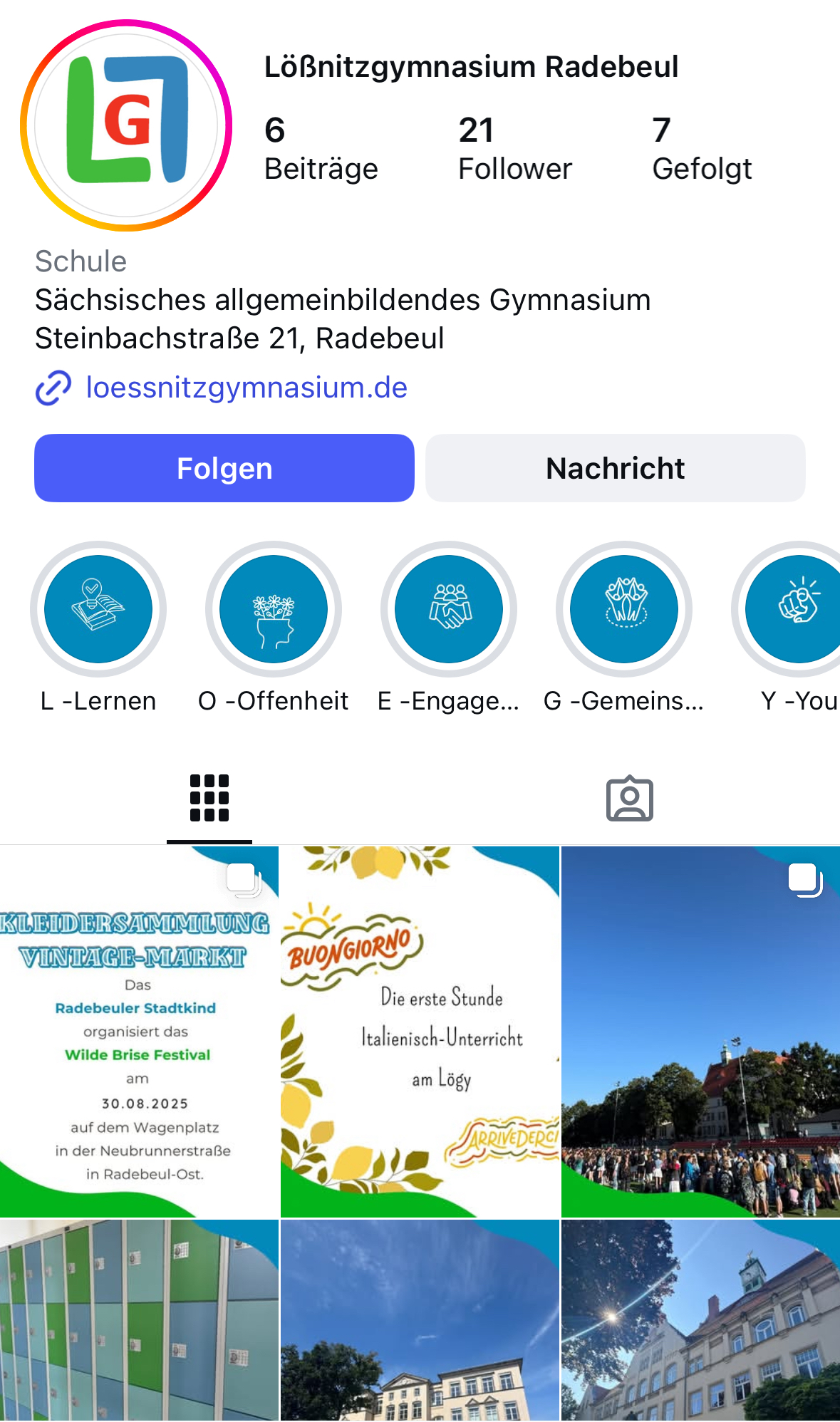
Task: Show the 7 Gefolgt accounts
Action: [x=702, y=150]
